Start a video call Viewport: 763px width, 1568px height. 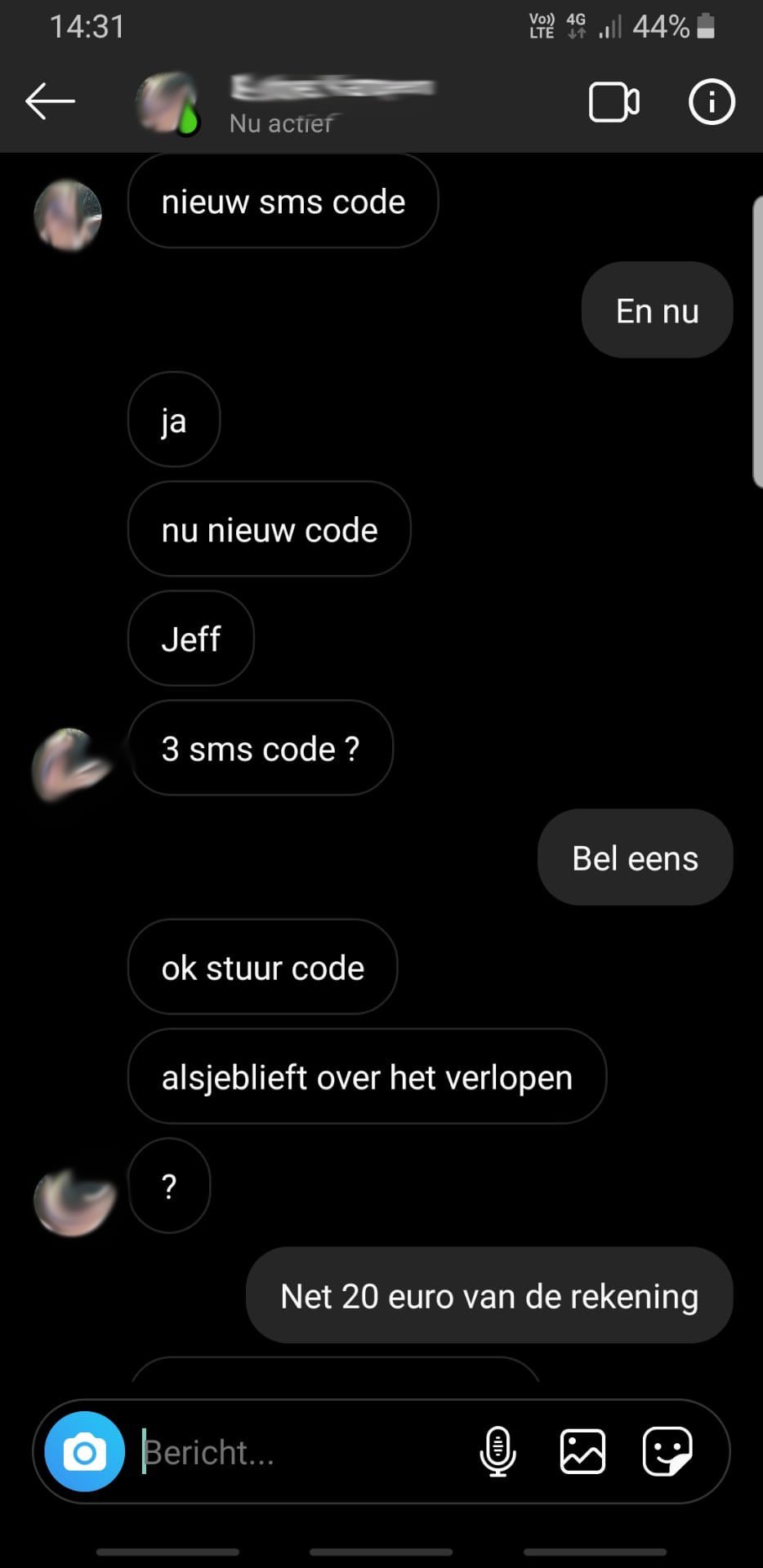[614, 103]
